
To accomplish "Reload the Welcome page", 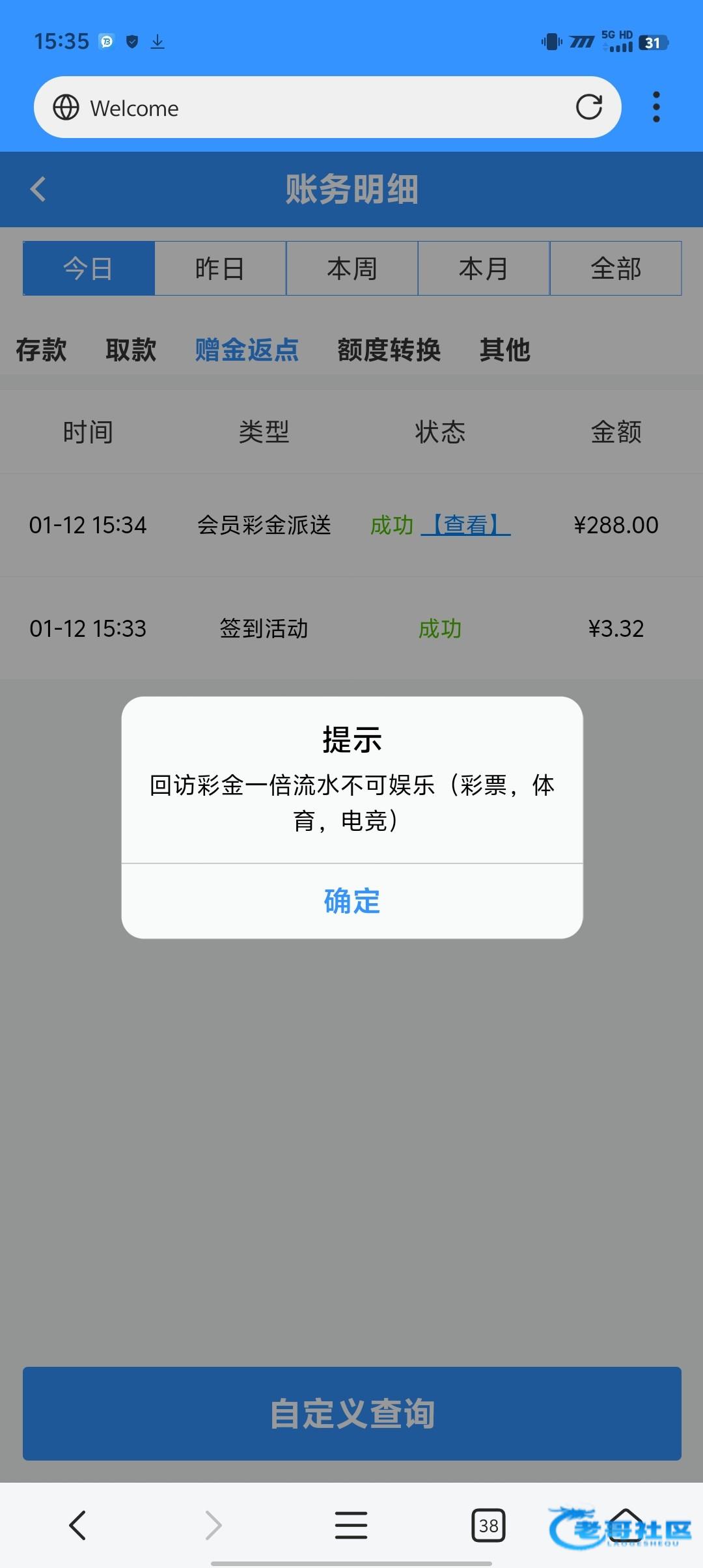I will click(588, 107).
